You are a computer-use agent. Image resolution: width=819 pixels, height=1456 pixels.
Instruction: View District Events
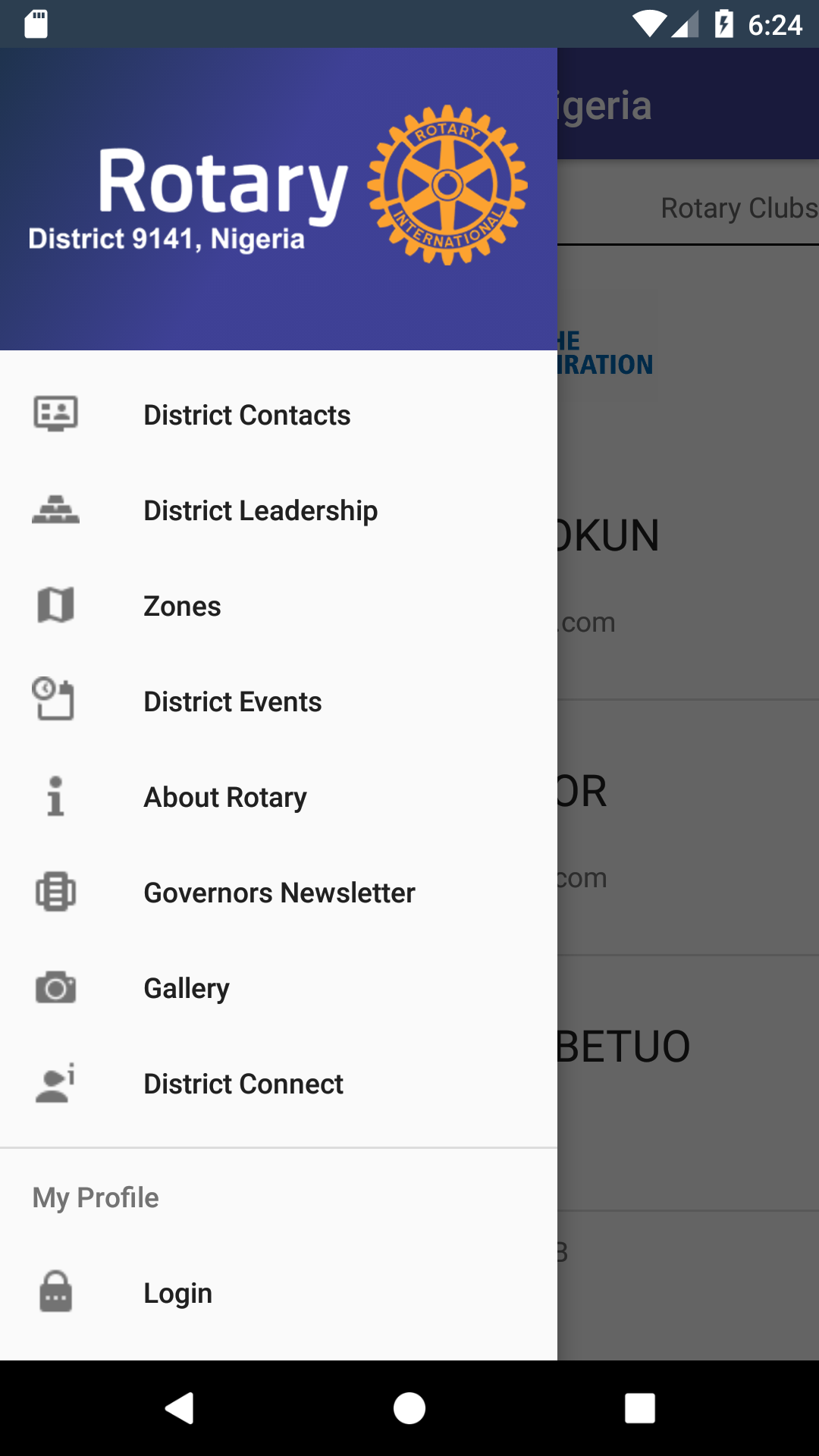pos(278,701)
